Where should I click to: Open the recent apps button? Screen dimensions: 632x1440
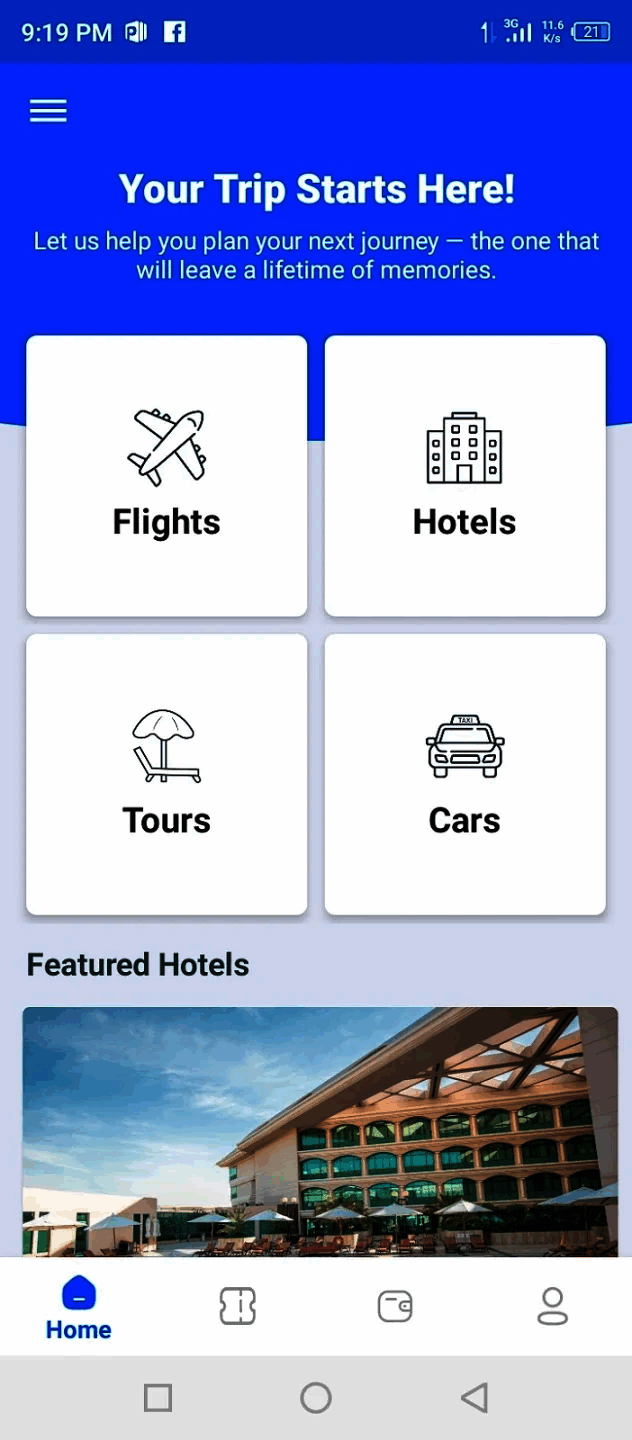tap(158, 1397)
